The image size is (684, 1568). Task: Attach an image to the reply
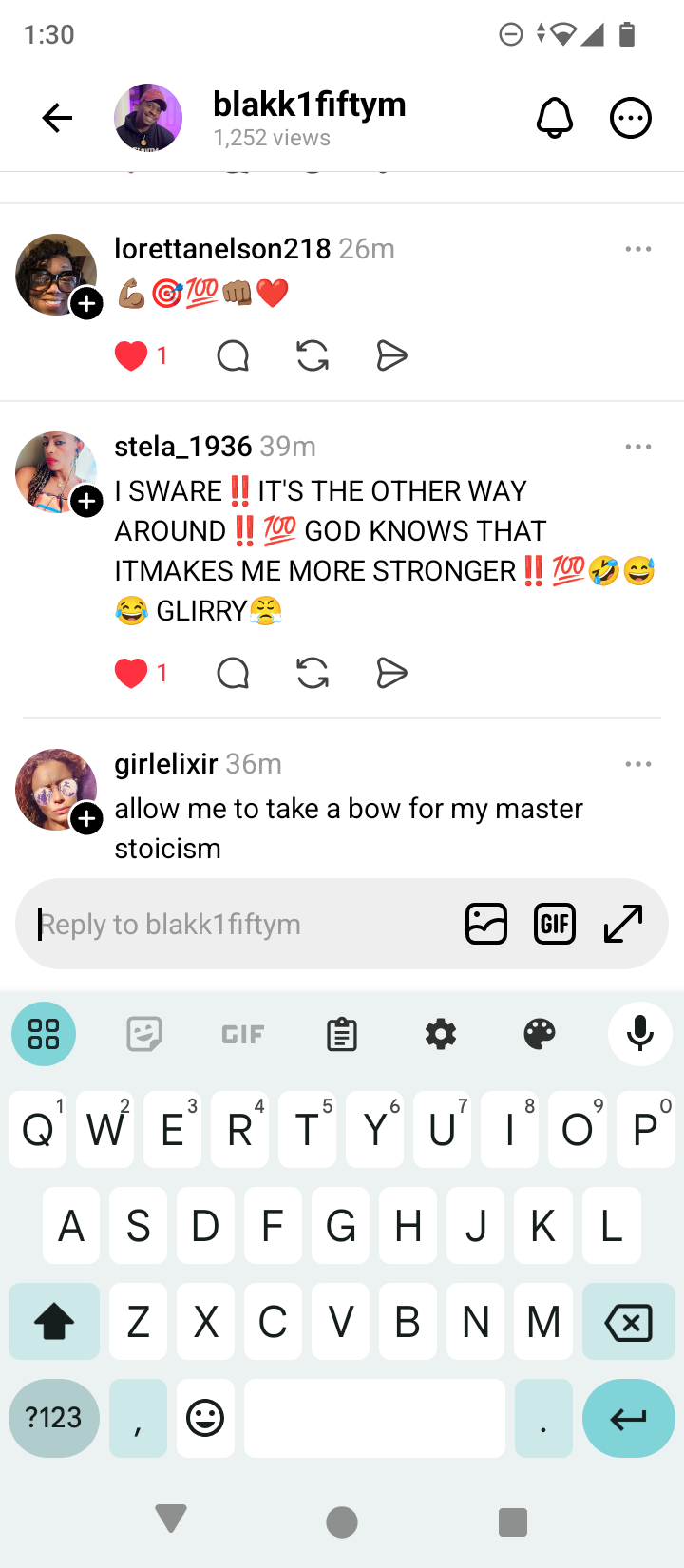(486, 924)
